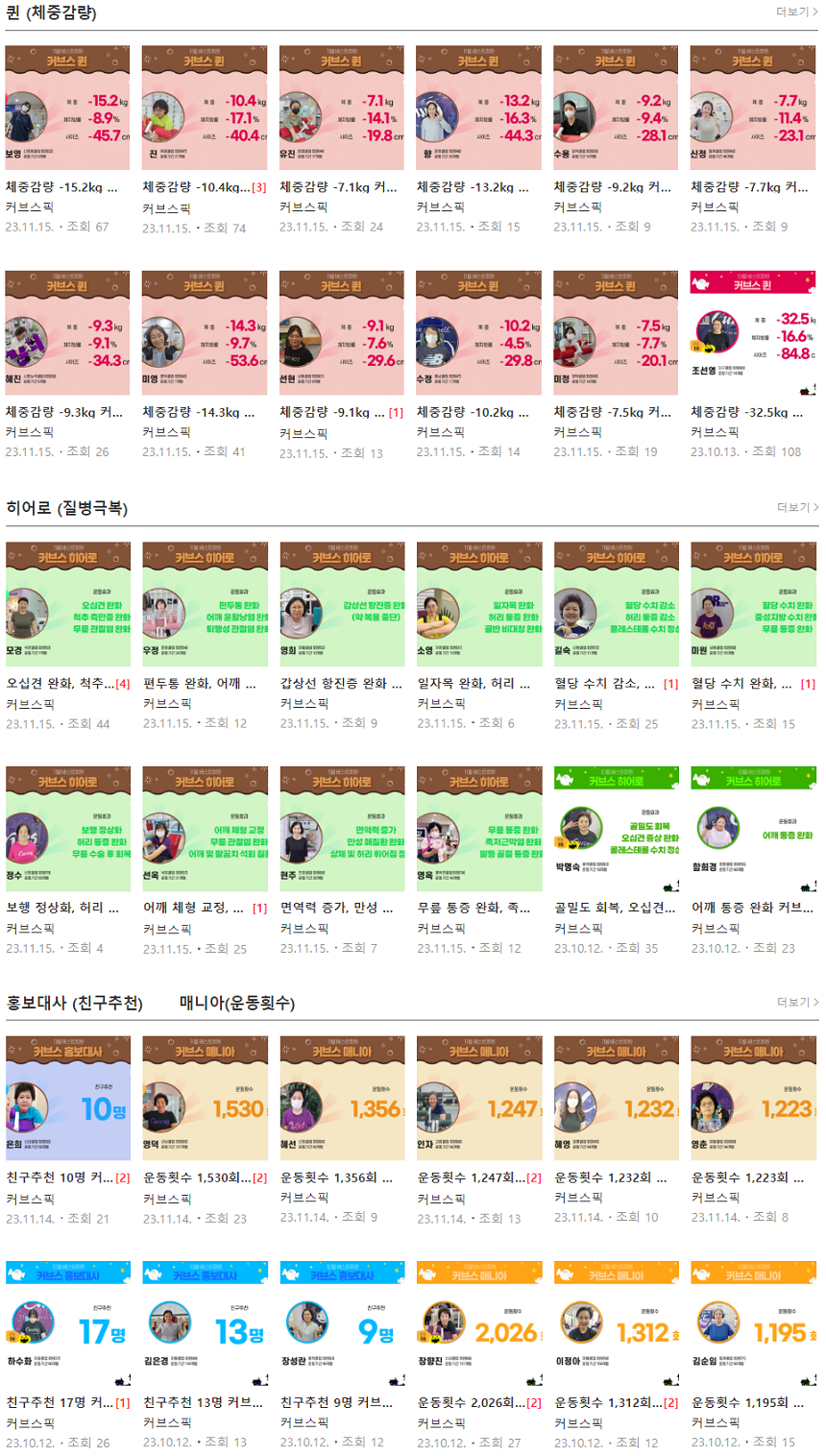Viewport: 826px width, 1456px height.
Task: Open 체중감량 -15.2kg post
Action: pyautogui.click(x=61, y=187)
